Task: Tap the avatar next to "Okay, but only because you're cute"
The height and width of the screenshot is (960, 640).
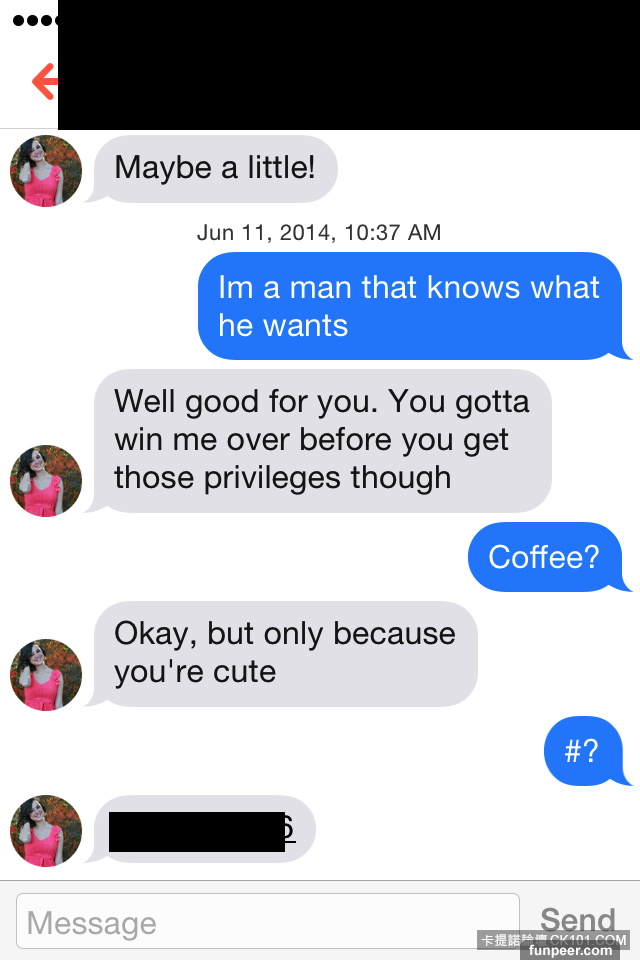Action: coord(46,675)
